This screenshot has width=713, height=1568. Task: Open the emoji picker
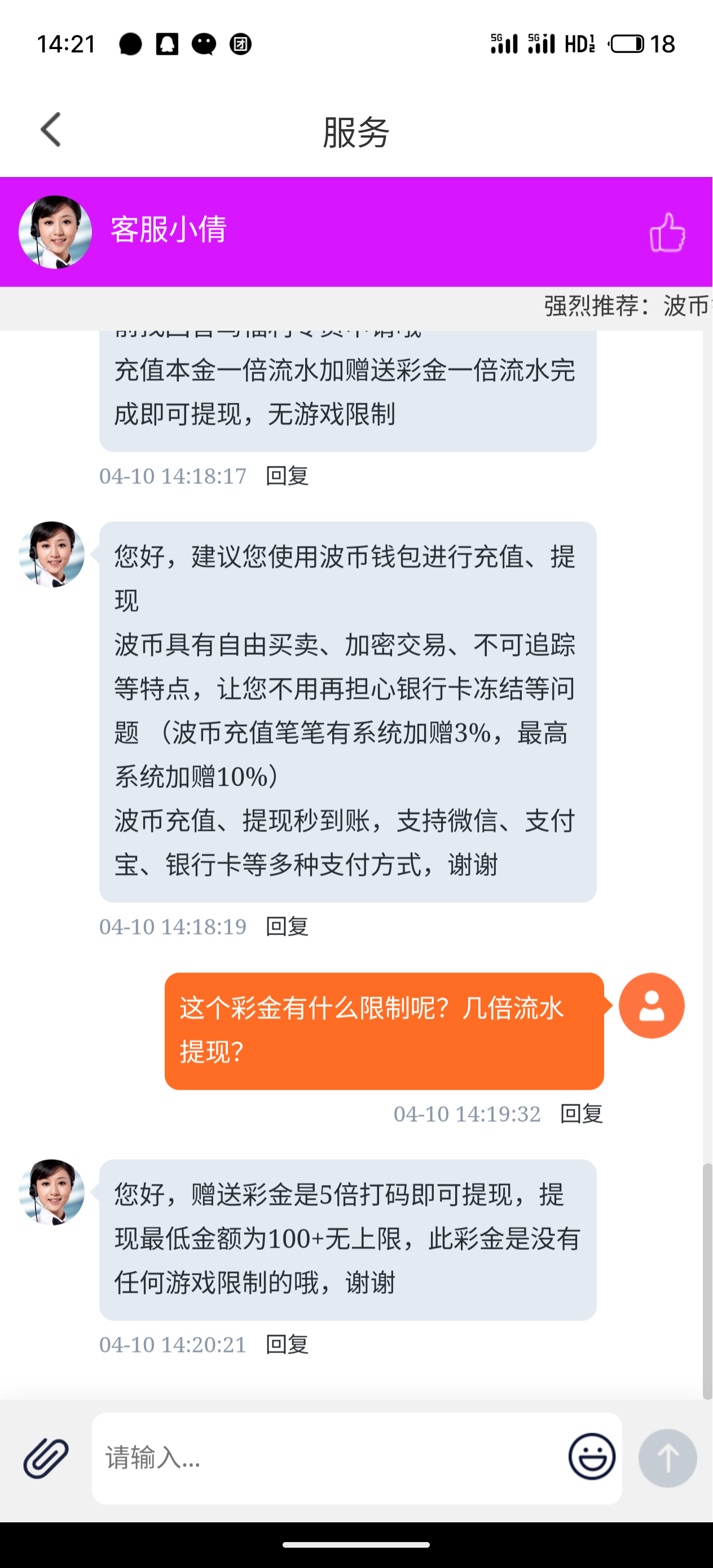point(591,1457)
